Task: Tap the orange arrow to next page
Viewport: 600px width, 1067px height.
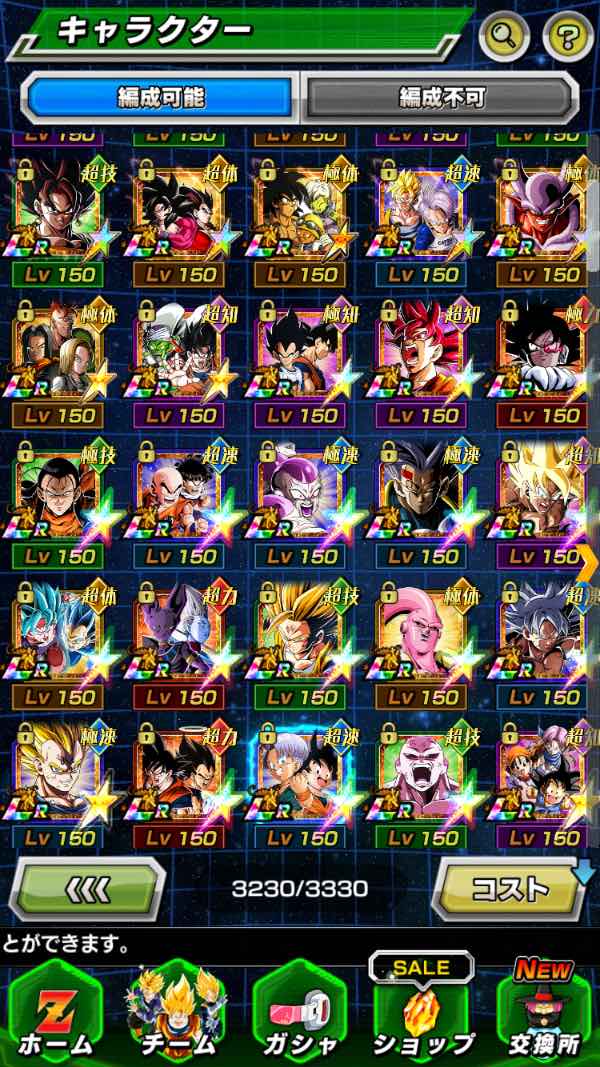Action: click(x=589, y=562)
